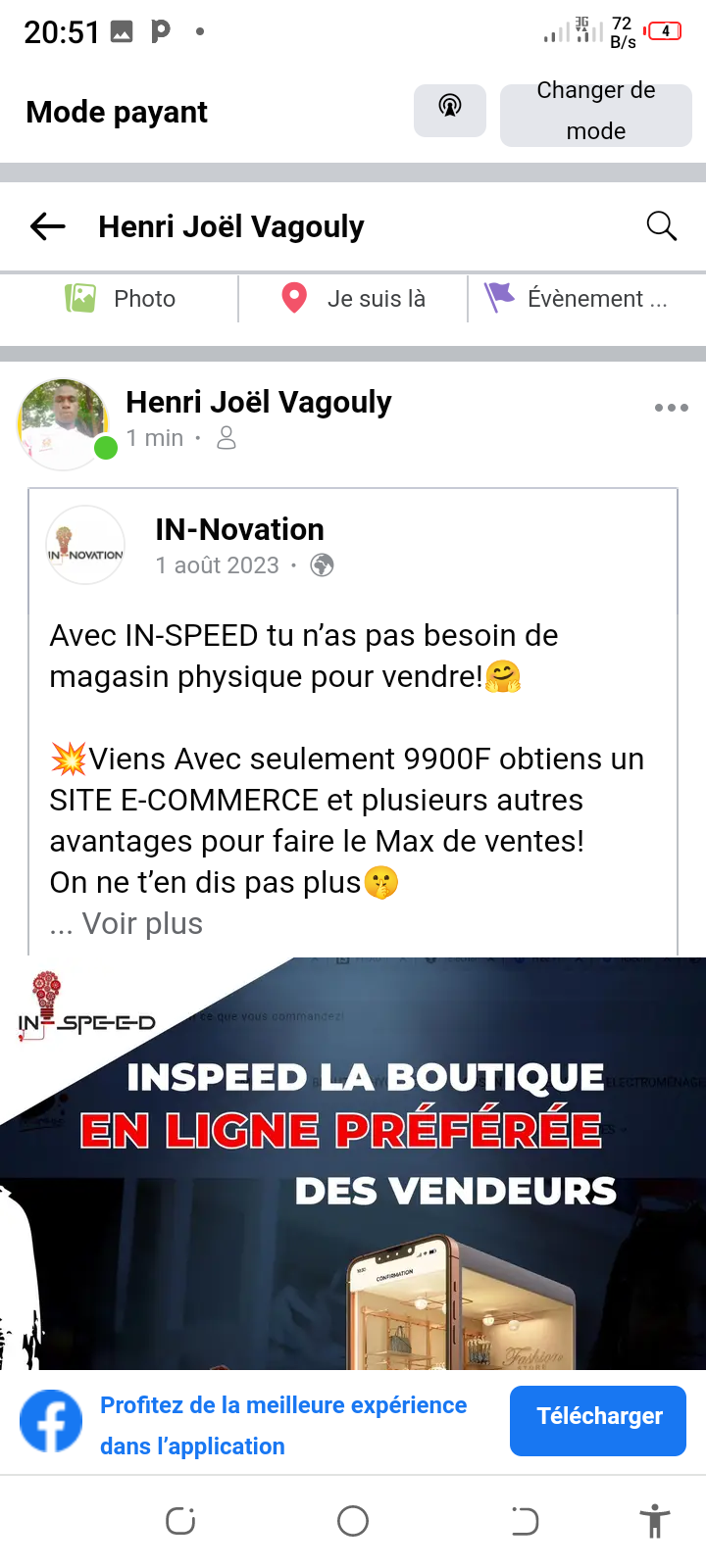Create an Évènement post
This screenshot has width=706, height=1568.
tap(577, 298)
